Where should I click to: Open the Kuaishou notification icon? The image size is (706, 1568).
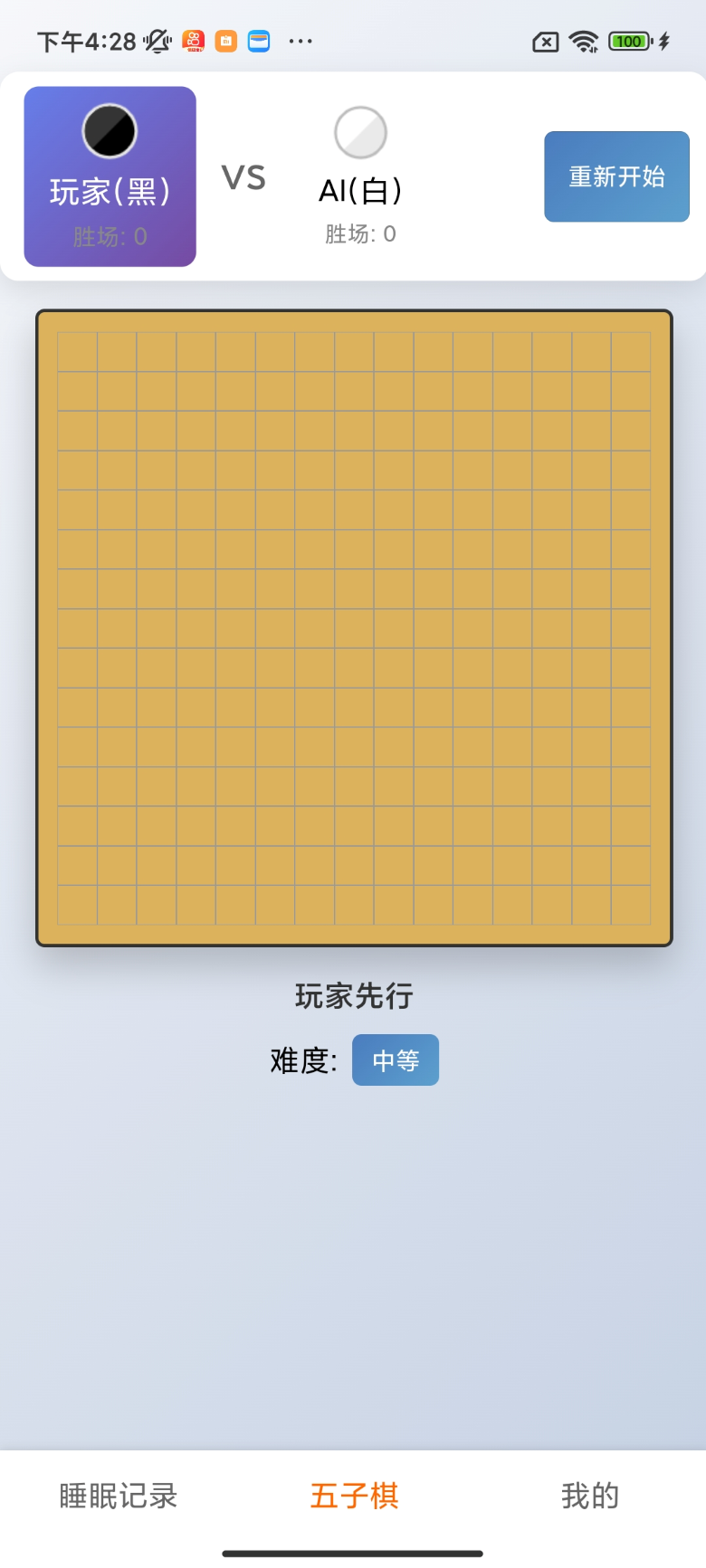pyautogui.click(x=193, y=41)
